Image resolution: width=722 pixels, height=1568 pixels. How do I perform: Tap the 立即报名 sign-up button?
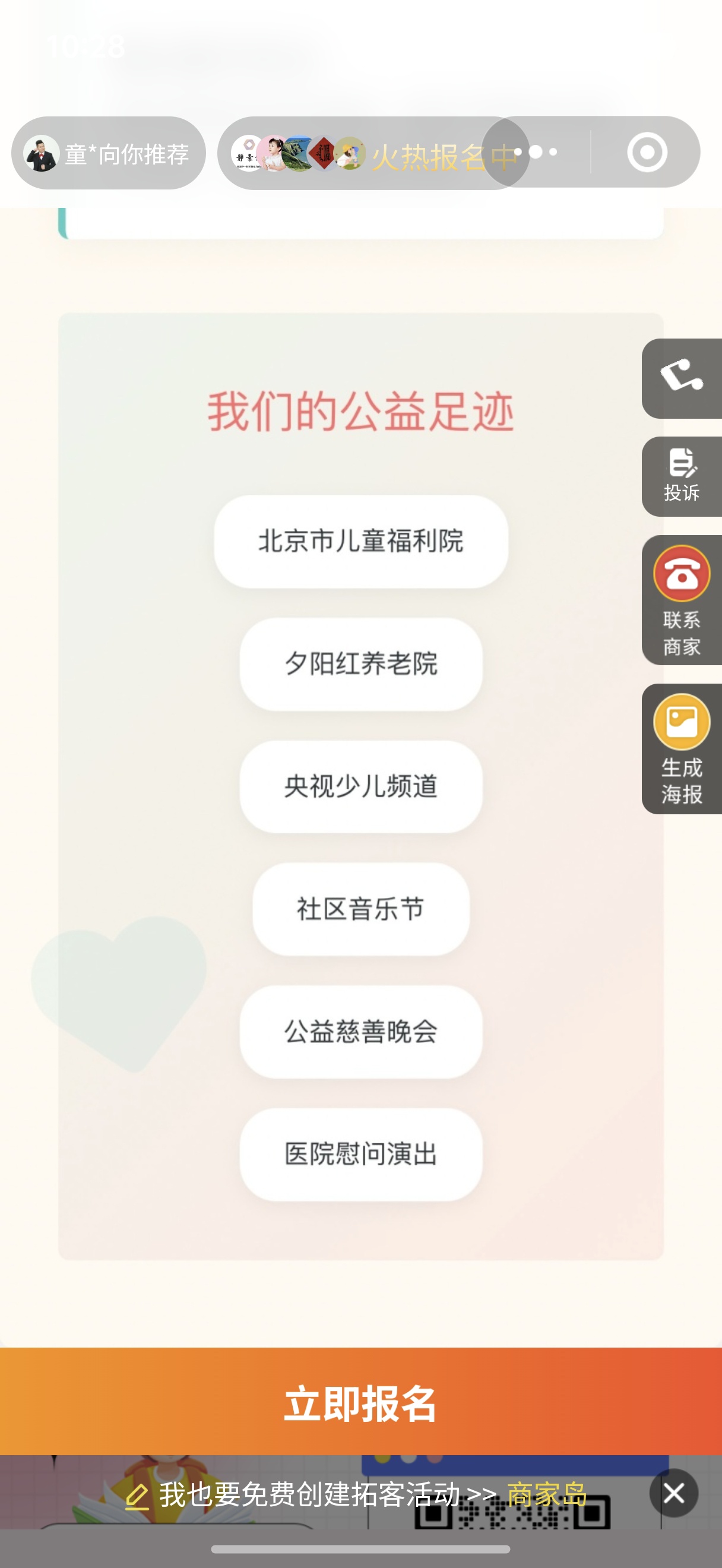[x=360, y=1402]
